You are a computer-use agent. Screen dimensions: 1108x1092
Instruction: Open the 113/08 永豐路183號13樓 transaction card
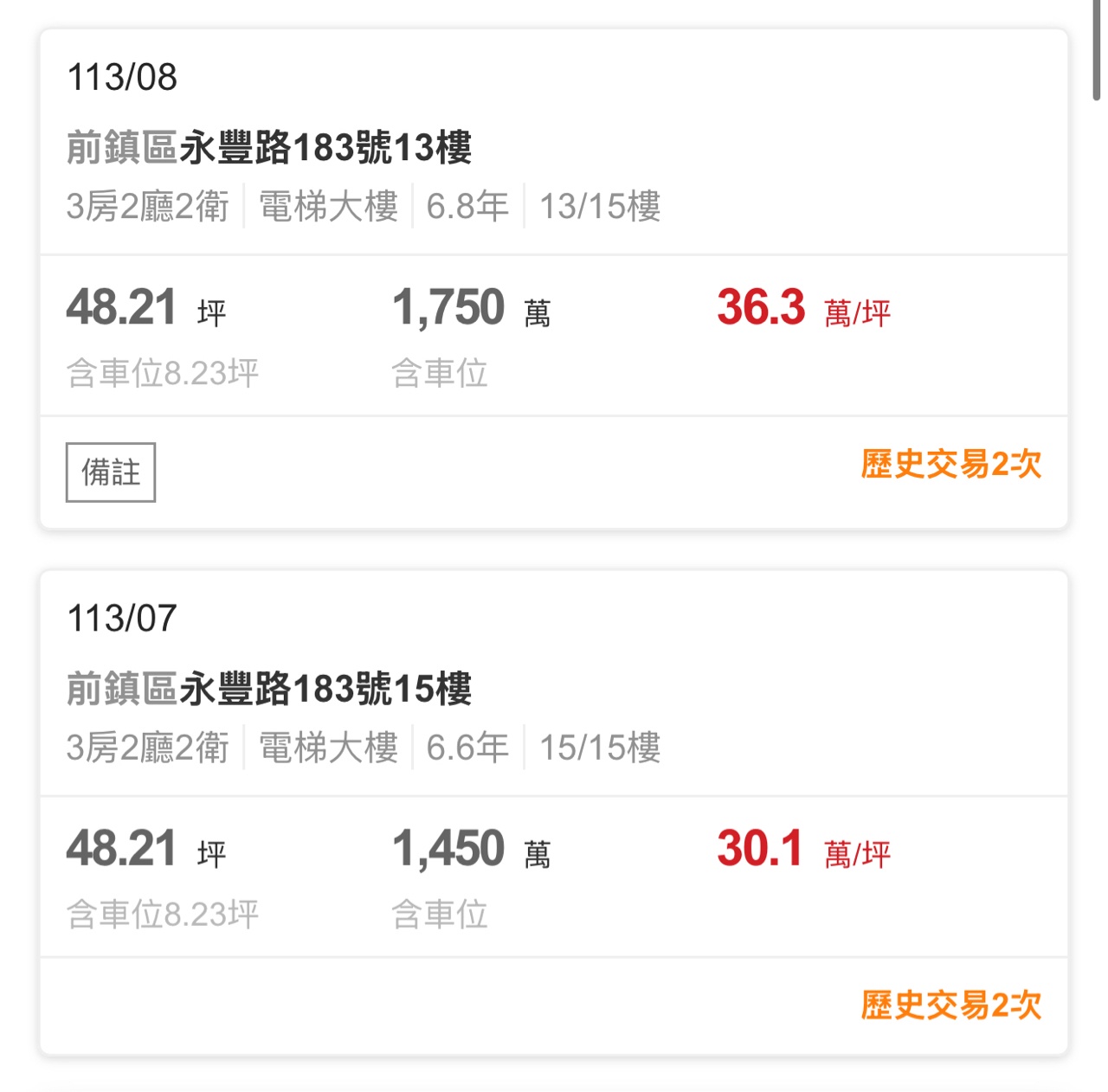click(x=269, y=148)
